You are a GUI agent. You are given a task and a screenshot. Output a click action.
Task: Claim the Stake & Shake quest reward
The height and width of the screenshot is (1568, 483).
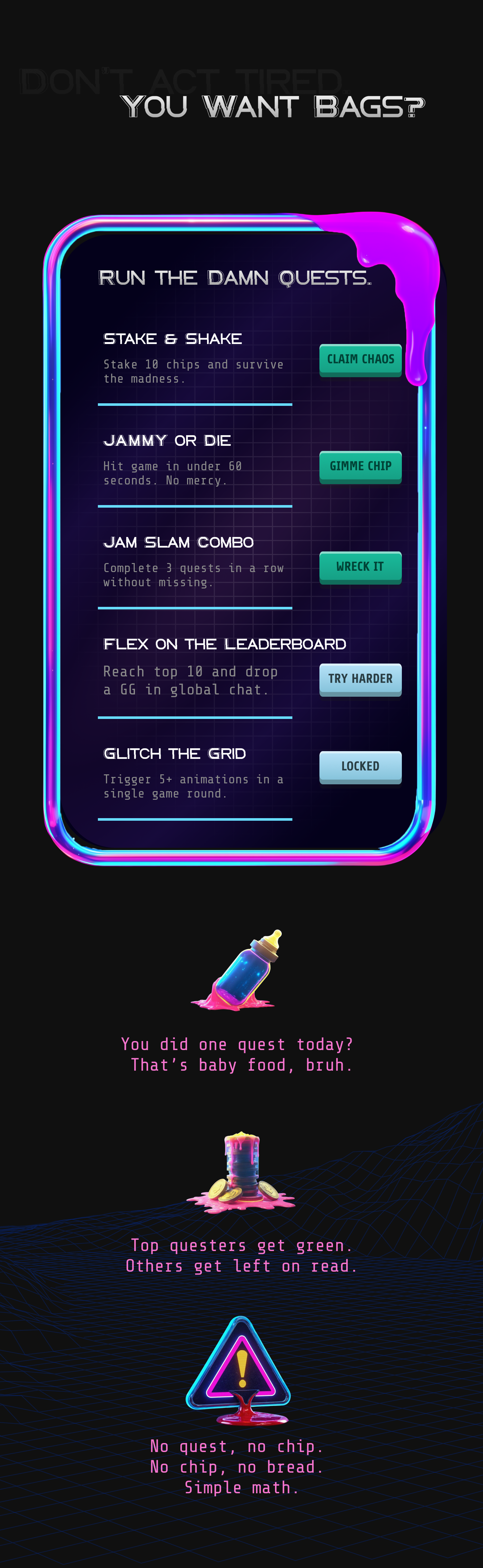(360, 359)
